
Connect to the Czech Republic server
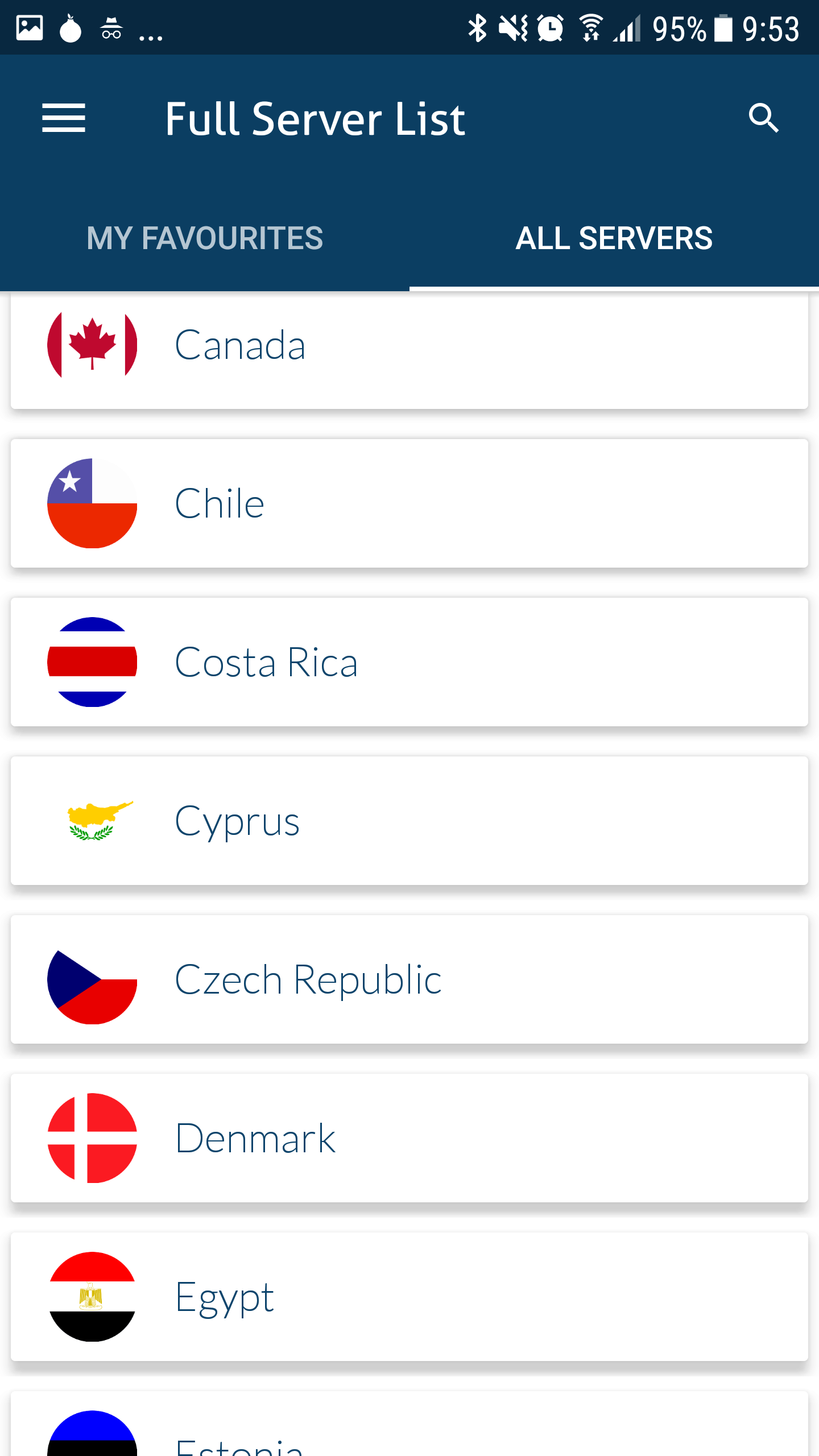[409, 979]
